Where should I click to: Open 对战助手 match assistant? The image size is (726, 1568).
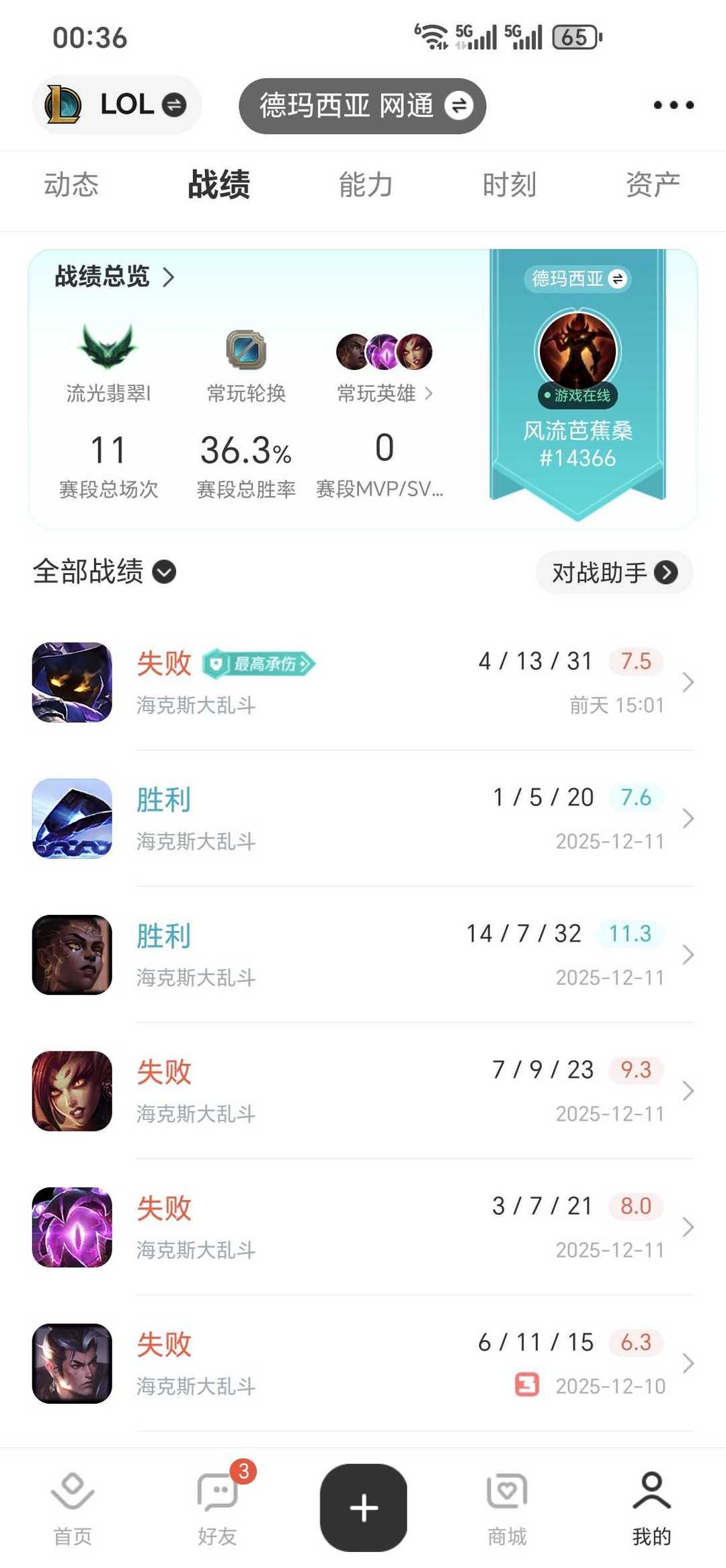click(x=614, y=572)
